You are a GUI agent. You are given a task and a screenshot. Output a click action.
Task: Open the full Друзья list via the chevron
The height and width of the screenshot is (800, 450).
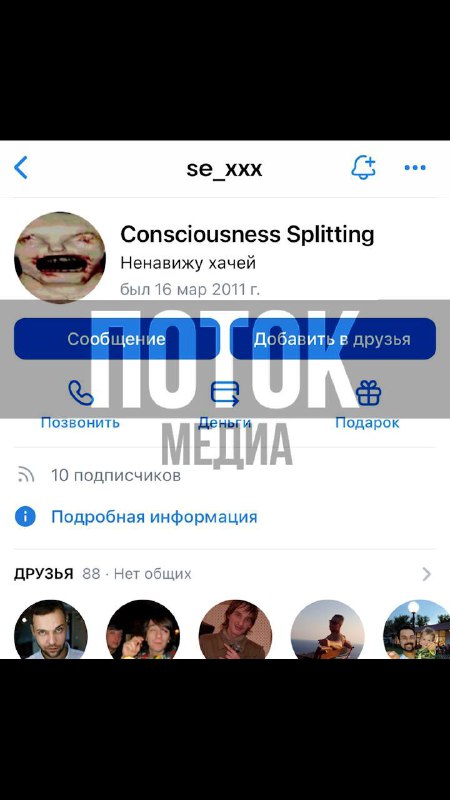click(427, 574)
